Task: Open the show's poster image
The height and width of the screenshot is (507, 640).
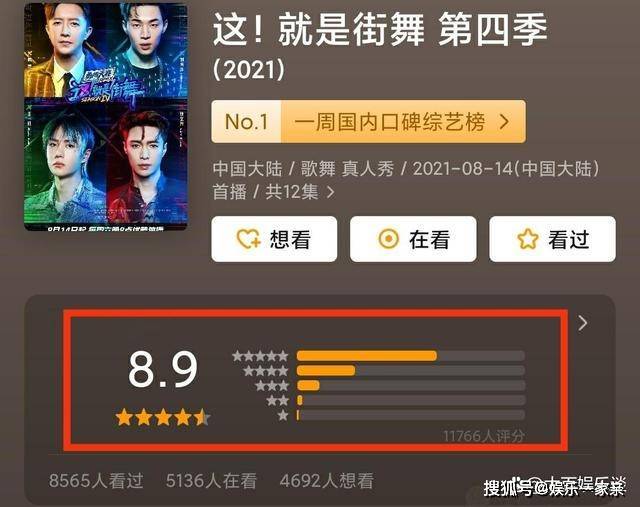Action: (105, 115)
